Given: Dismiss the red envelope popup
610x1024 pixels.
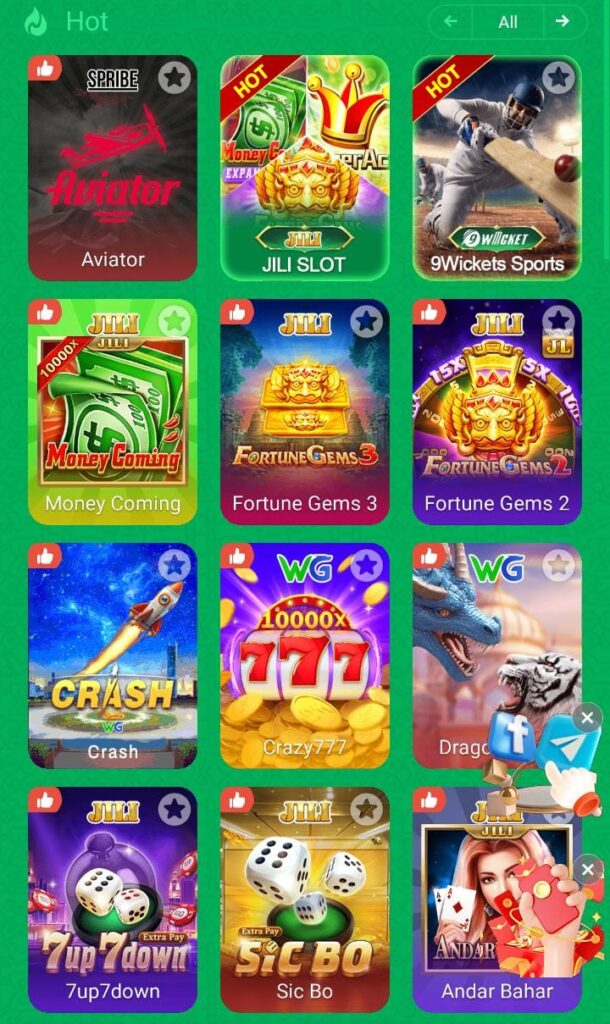Looking at the screenshot, I should (x=588, y=869).
